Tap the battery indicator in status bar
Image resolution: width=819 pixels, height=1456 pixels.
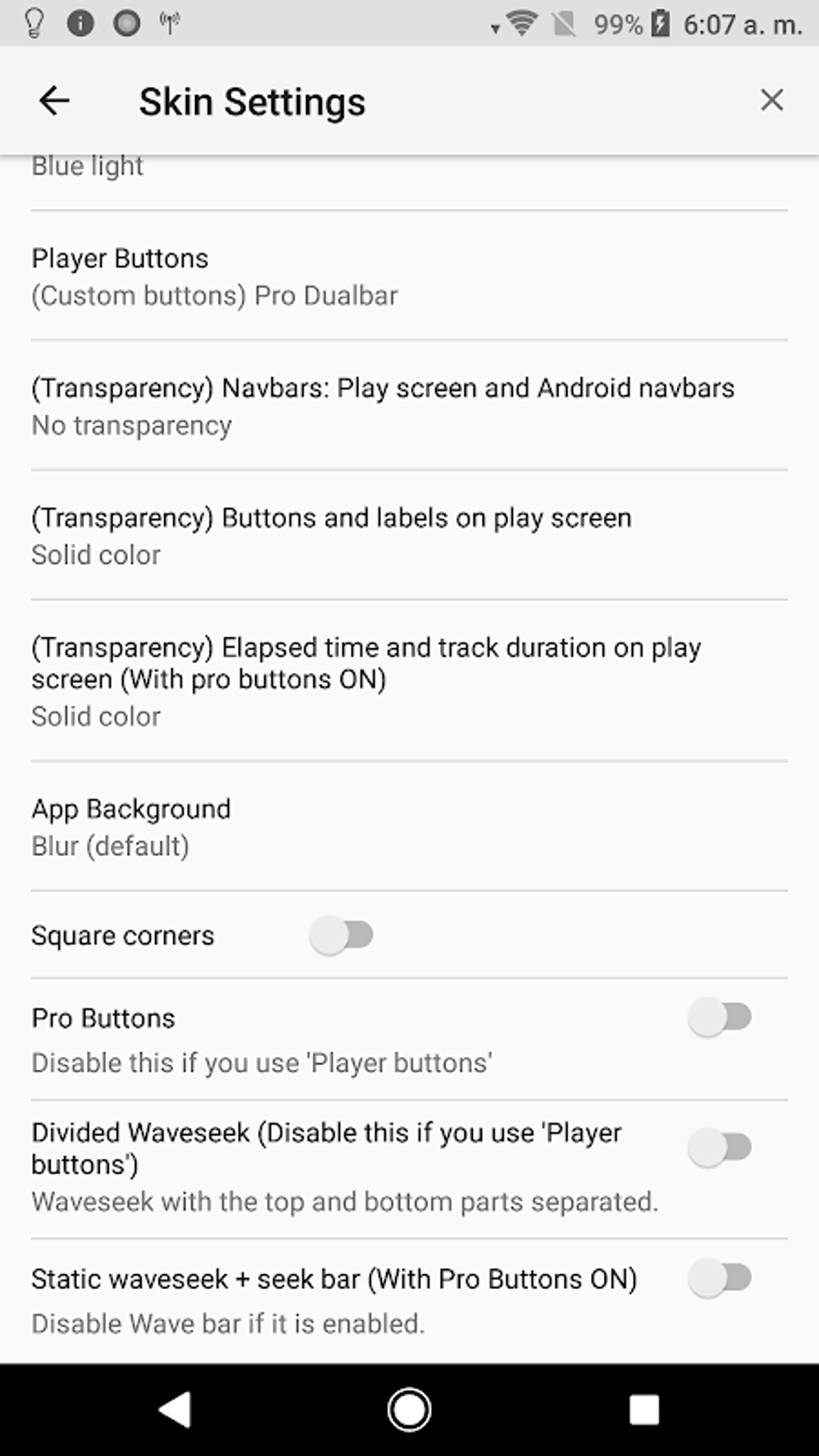[x=660, y=24]
